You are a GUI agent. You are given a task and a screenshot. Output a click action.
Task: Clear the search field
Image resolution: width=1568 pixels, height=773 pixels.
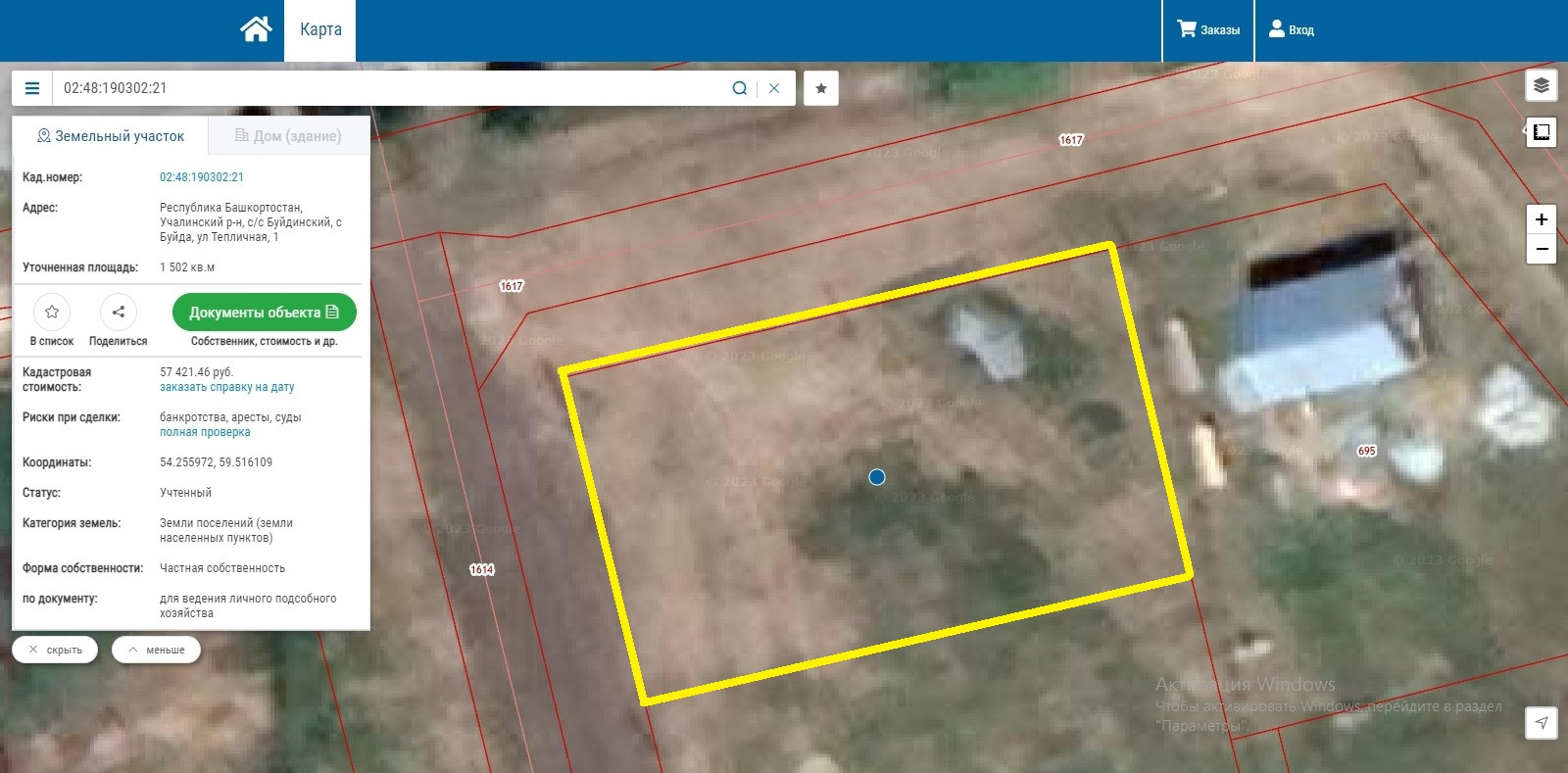pos(774,88)
